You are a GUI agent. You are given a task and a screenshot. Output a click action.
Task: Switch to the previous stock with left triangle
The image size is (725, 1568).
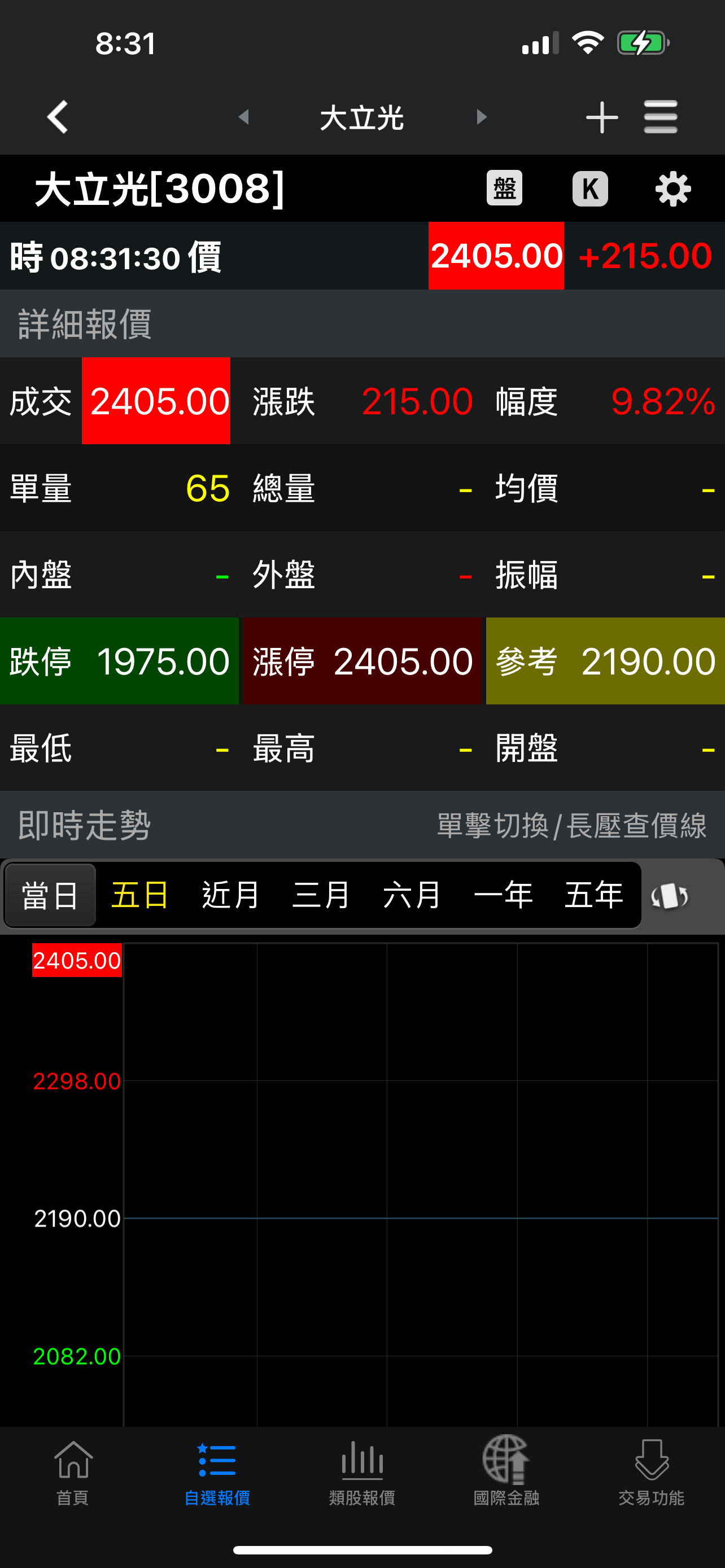pos(244,117)
